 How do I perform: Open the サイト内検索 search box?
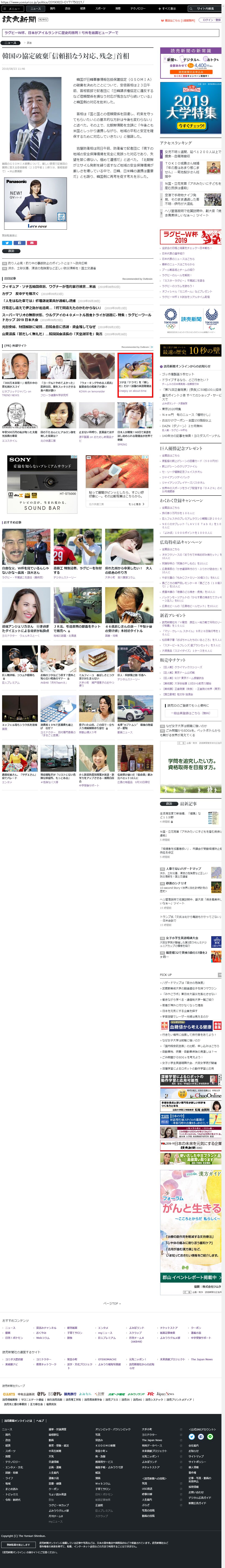[206, 9]
